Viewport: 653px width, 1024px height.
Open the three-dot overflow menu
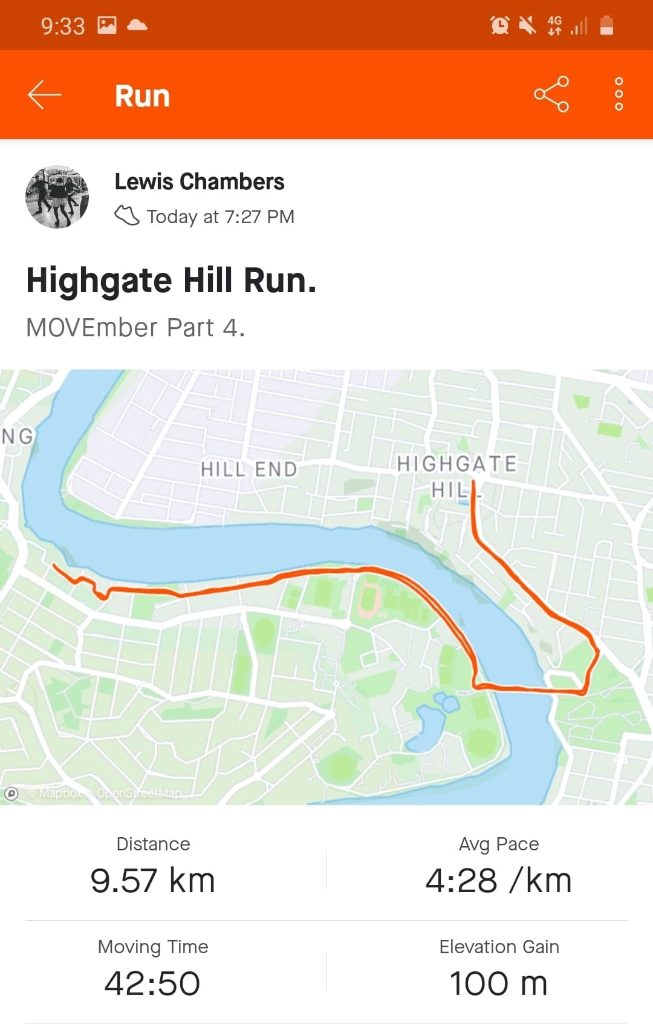click(x=619, y=95)
